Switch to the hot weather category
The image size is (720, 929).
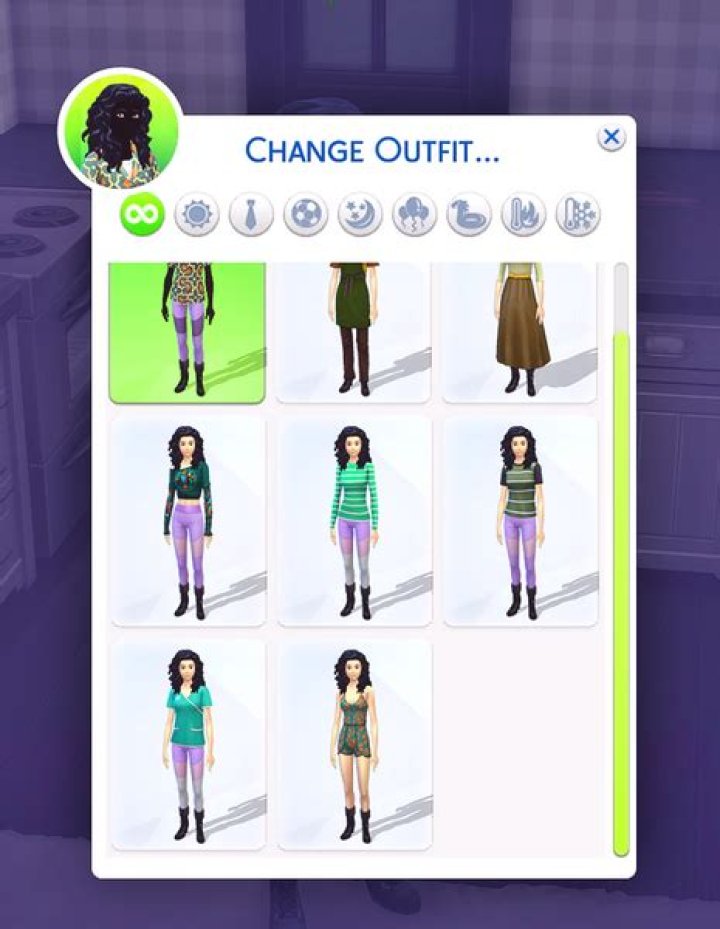[523, 215]
